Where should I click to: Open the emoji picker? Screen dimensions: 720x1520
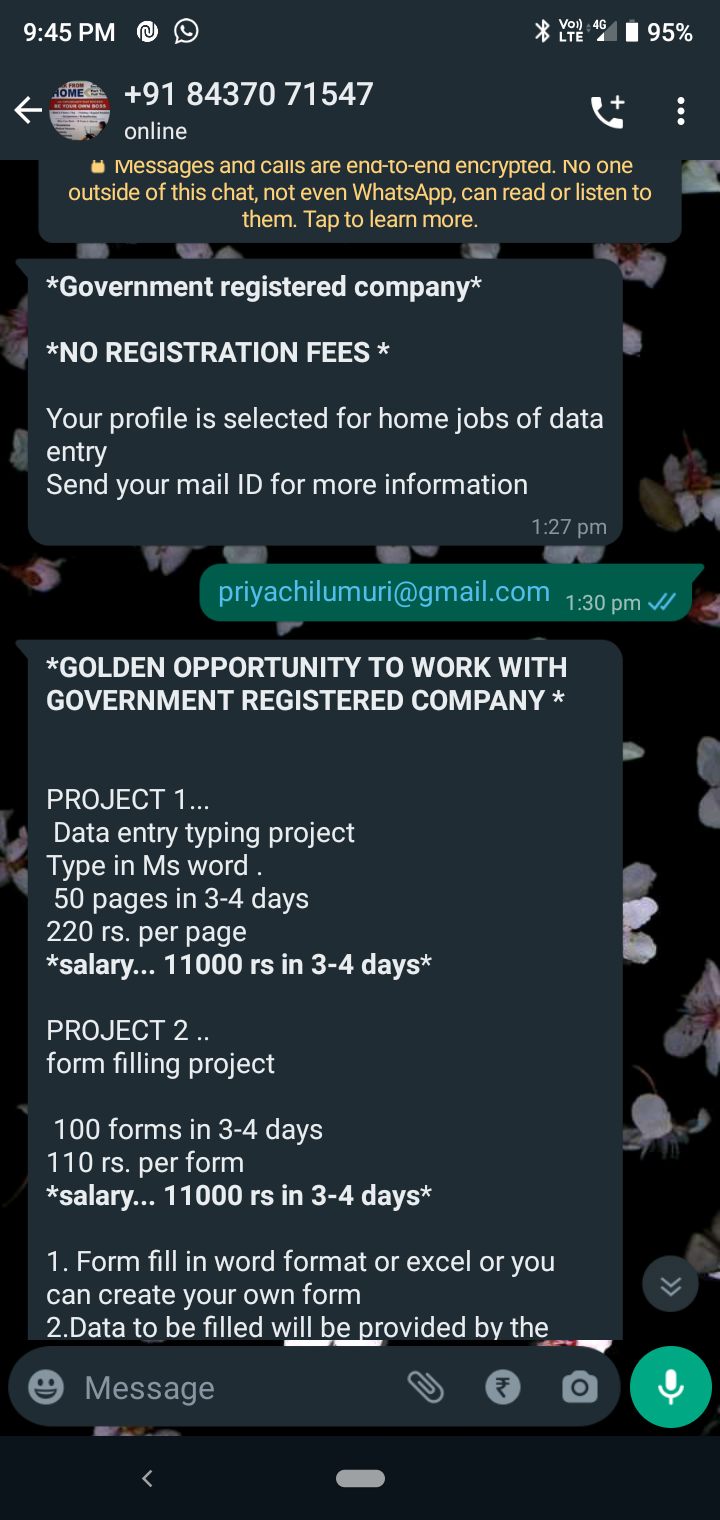[x=46, y=1387]
